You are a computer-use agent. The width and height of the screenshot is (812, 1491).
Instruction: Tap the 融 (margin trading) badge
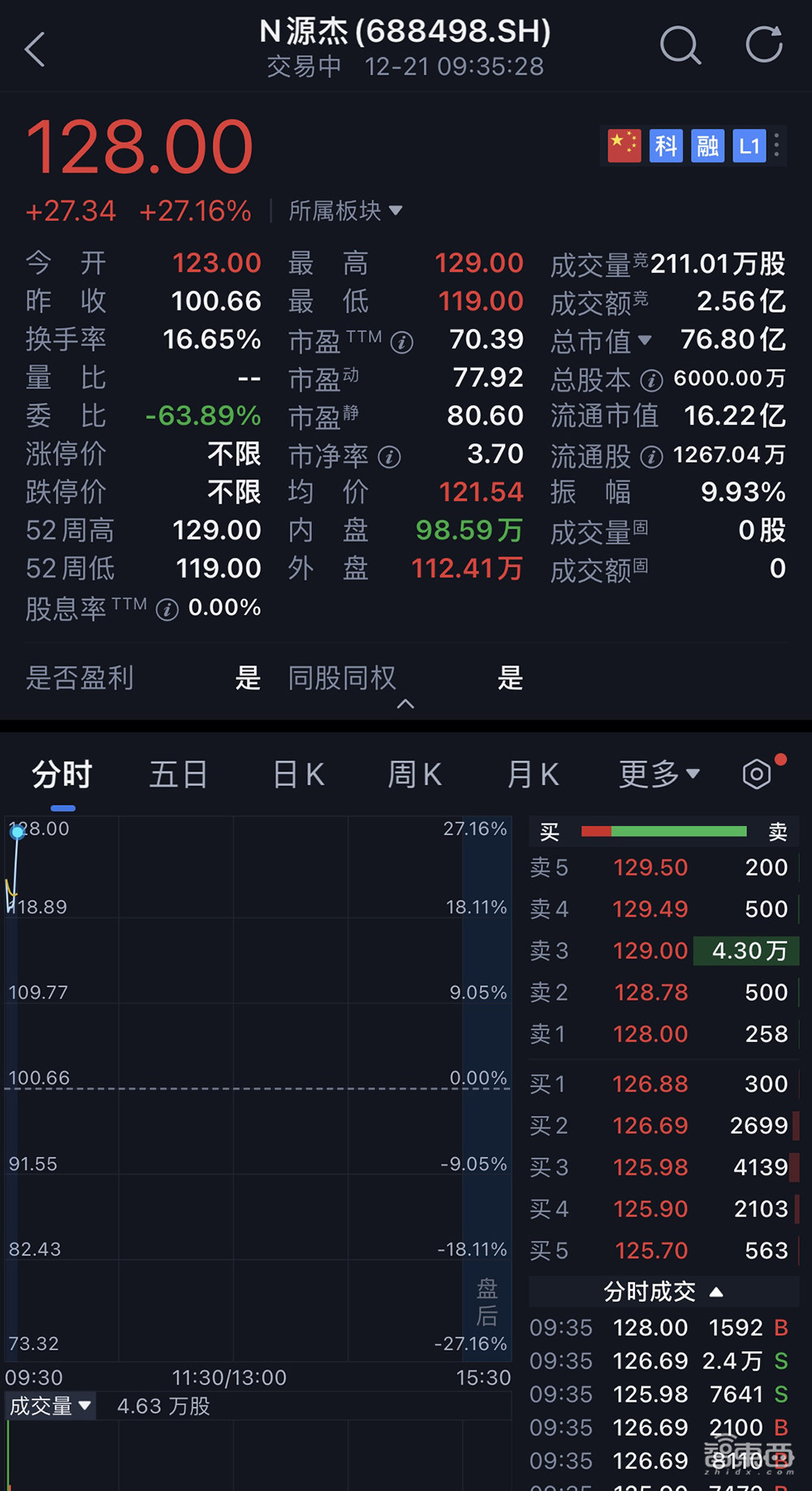[x=706, y=145]
